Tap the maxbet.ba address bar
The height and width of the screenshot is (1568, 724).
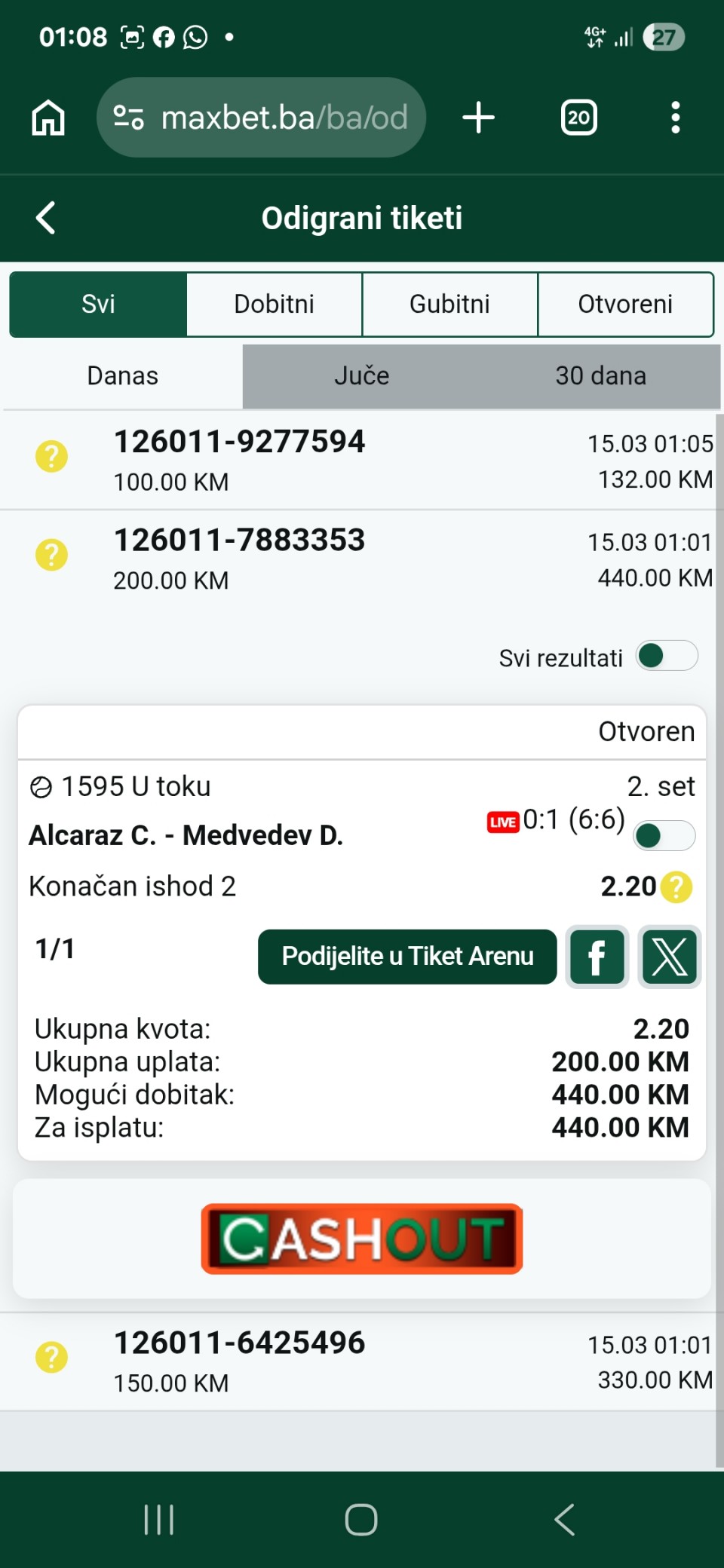click(x=262, y=118)
